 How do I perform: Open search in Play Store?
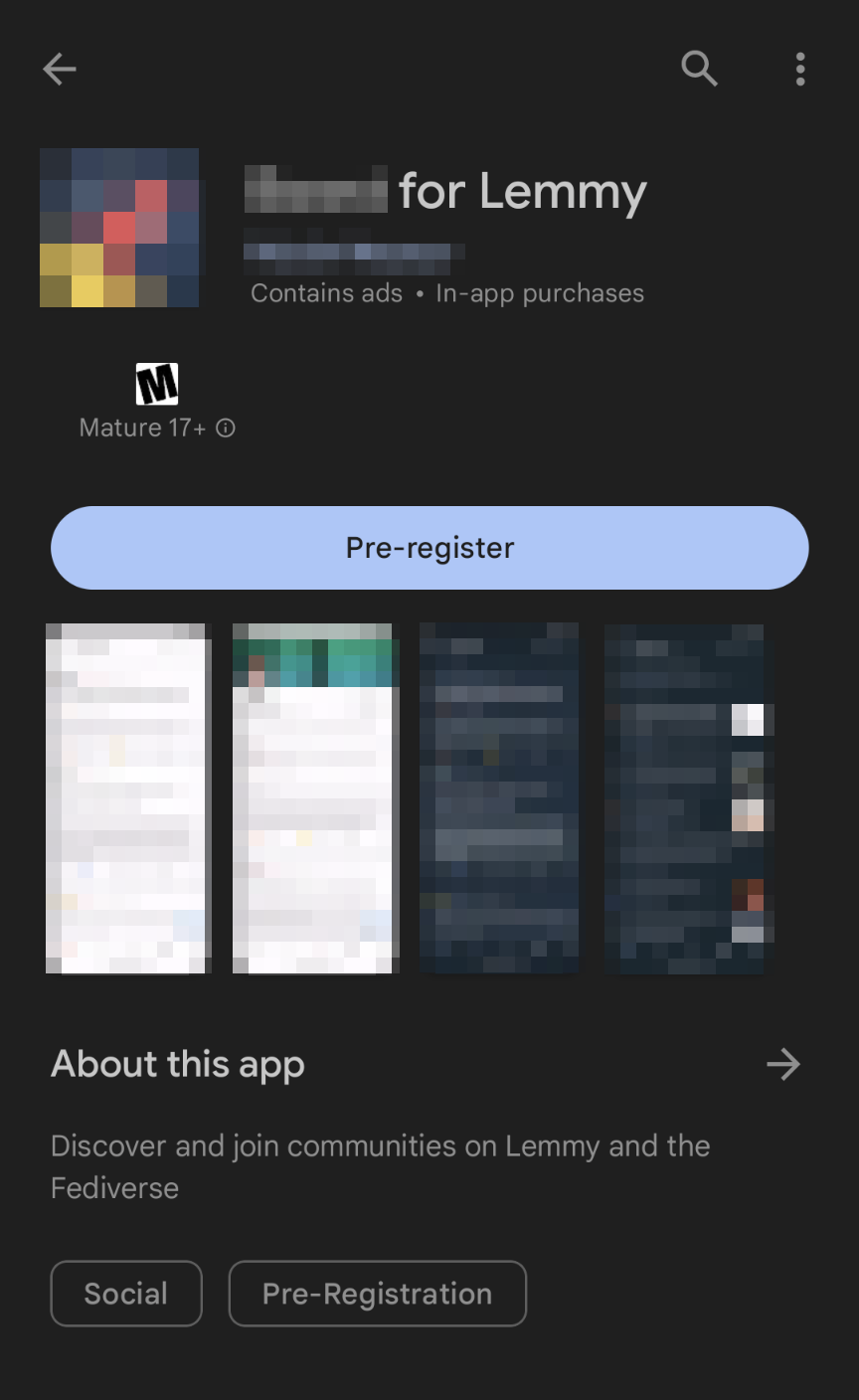coord(699,69)
